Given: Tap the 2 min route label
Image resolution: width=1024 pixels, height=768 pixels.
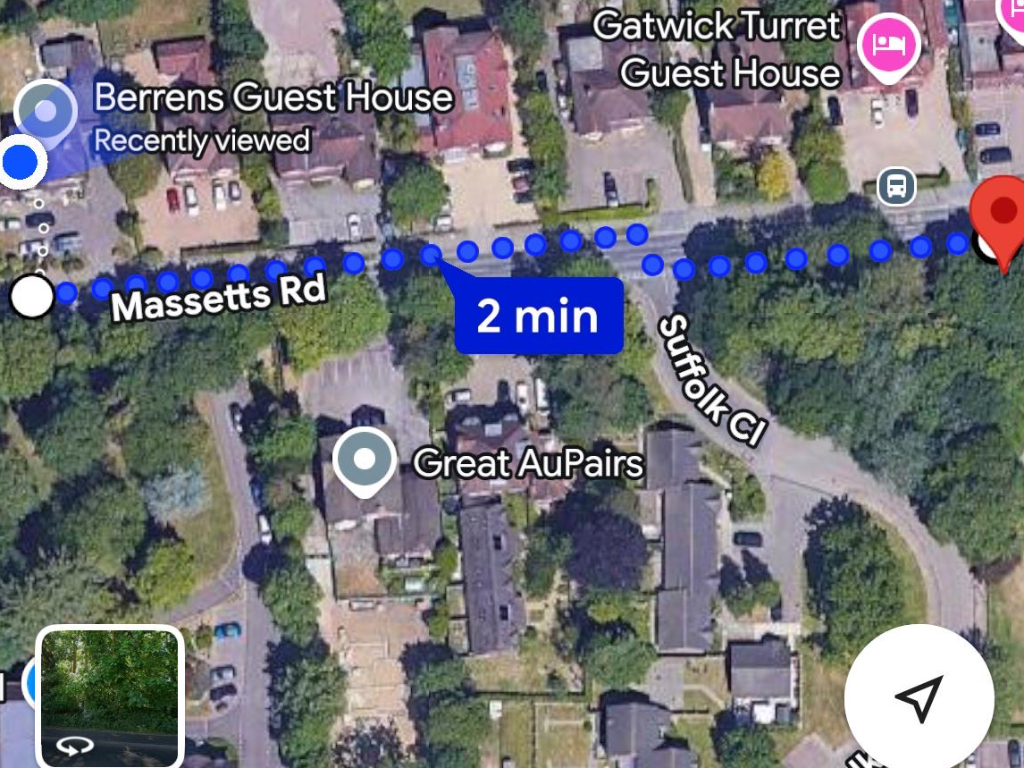Looking at the screenshot, I should pyautogui.click(x=538, y=316).
